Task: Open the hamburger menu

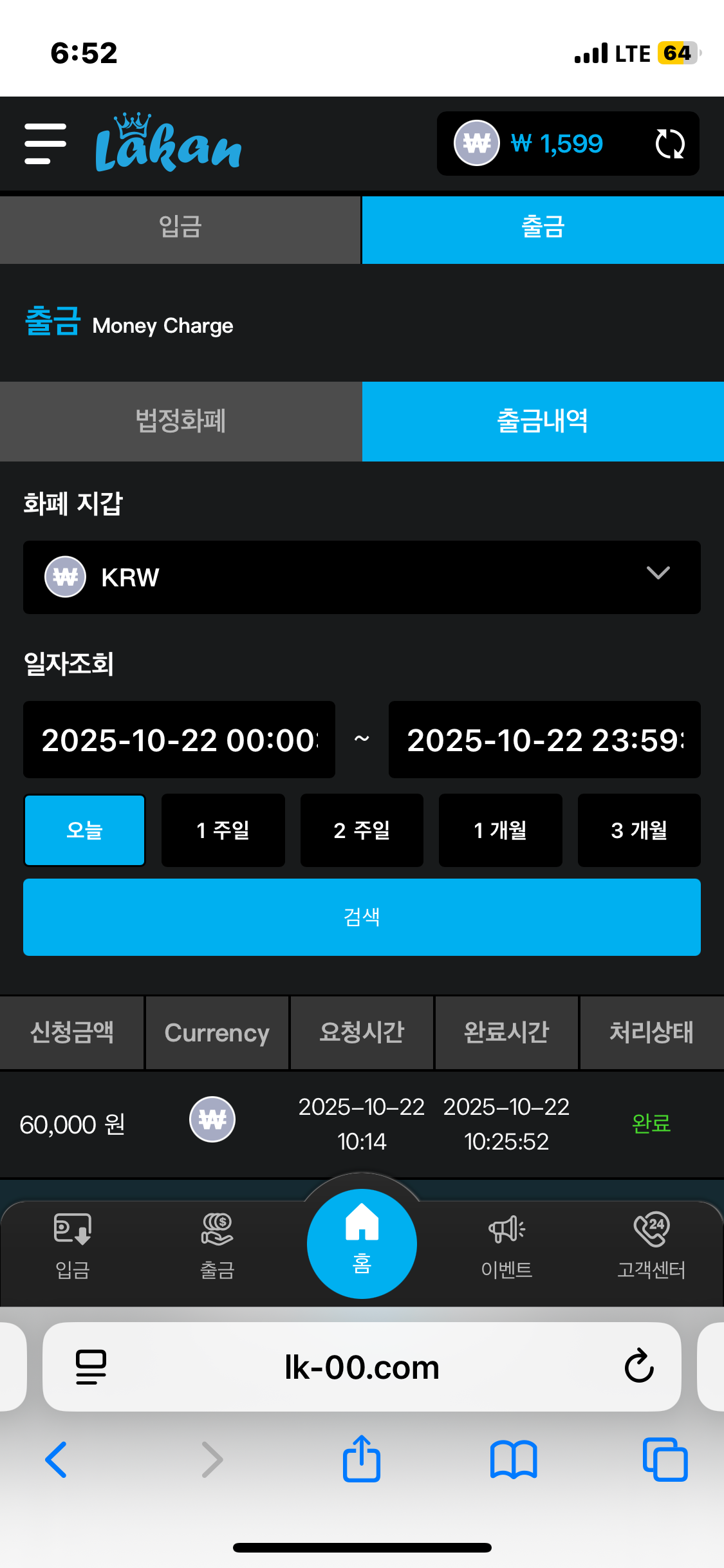Action: click(45, 144)
